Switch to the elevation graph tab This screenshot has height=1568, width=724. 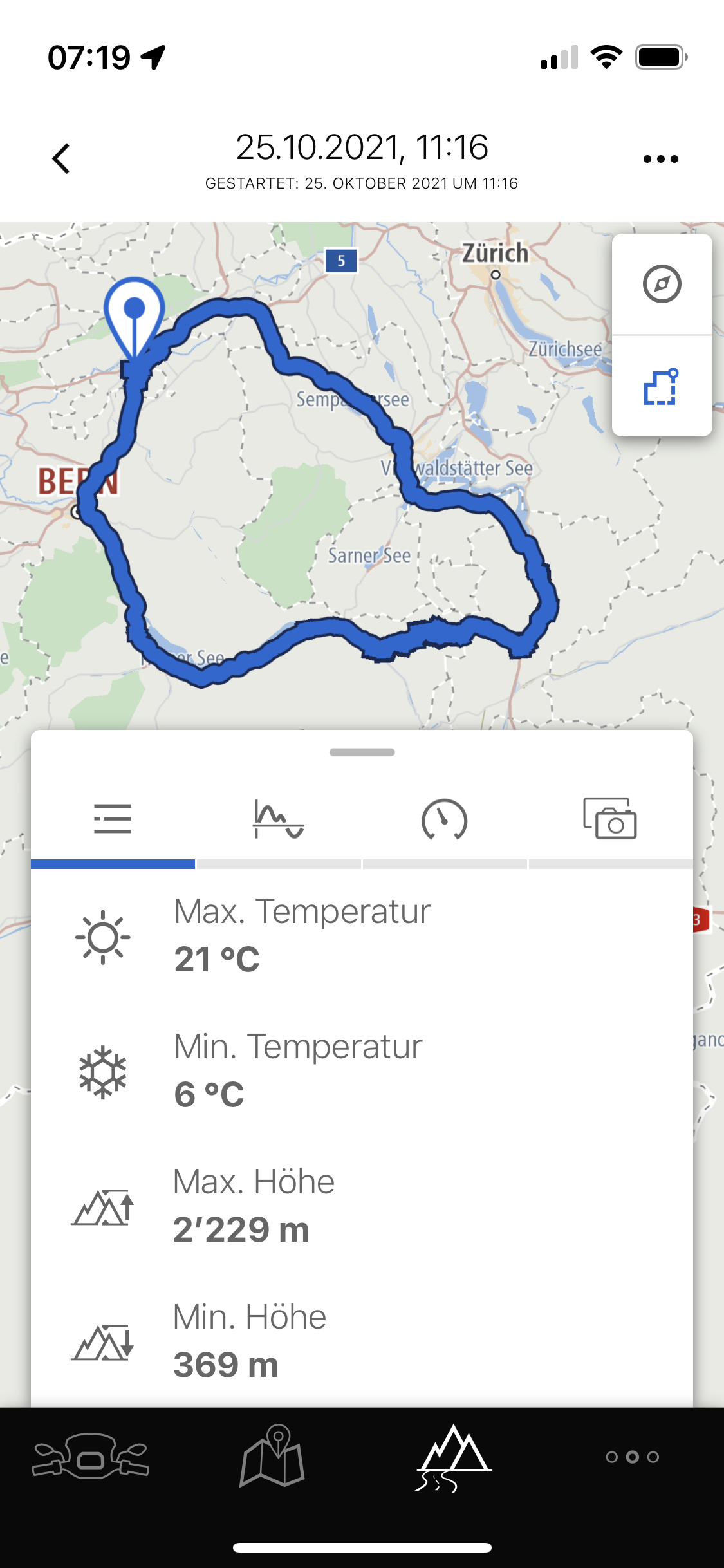pyautogui.click(x=278, y=819)
